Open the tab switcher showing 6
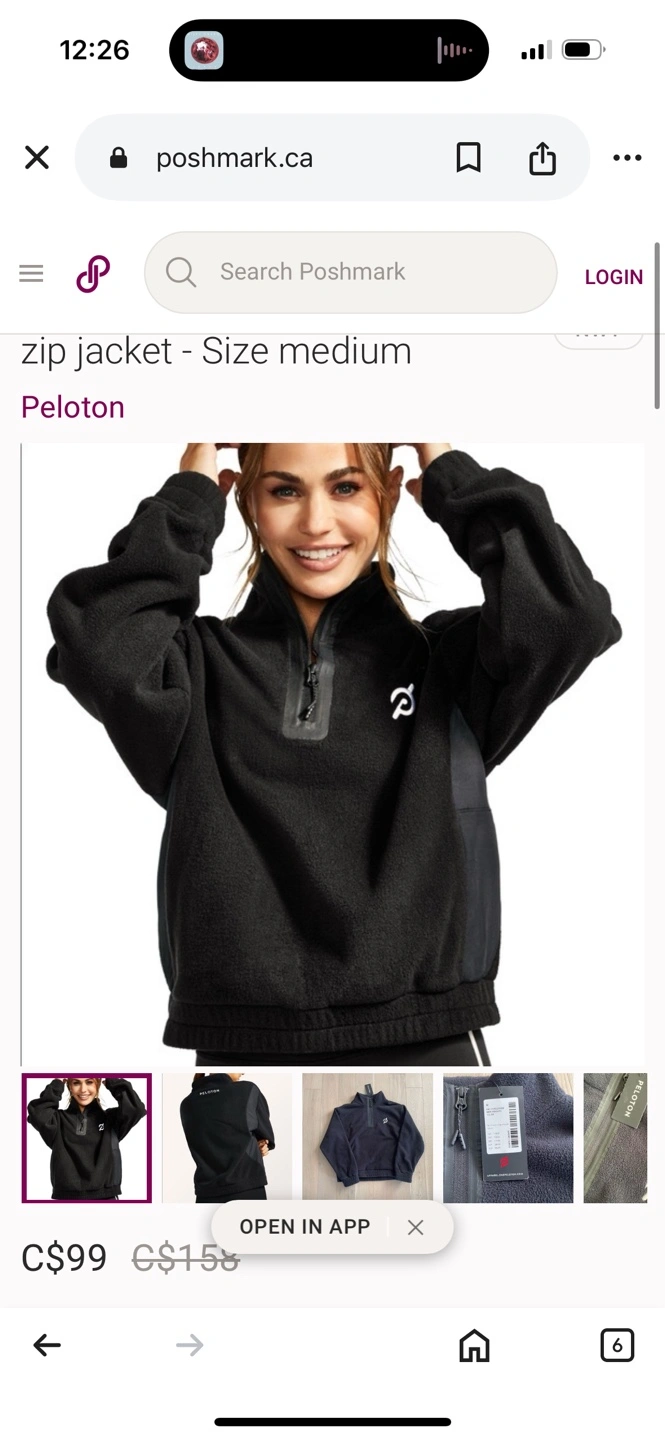Screen dimensions: 665x1440 [617, 1346]
